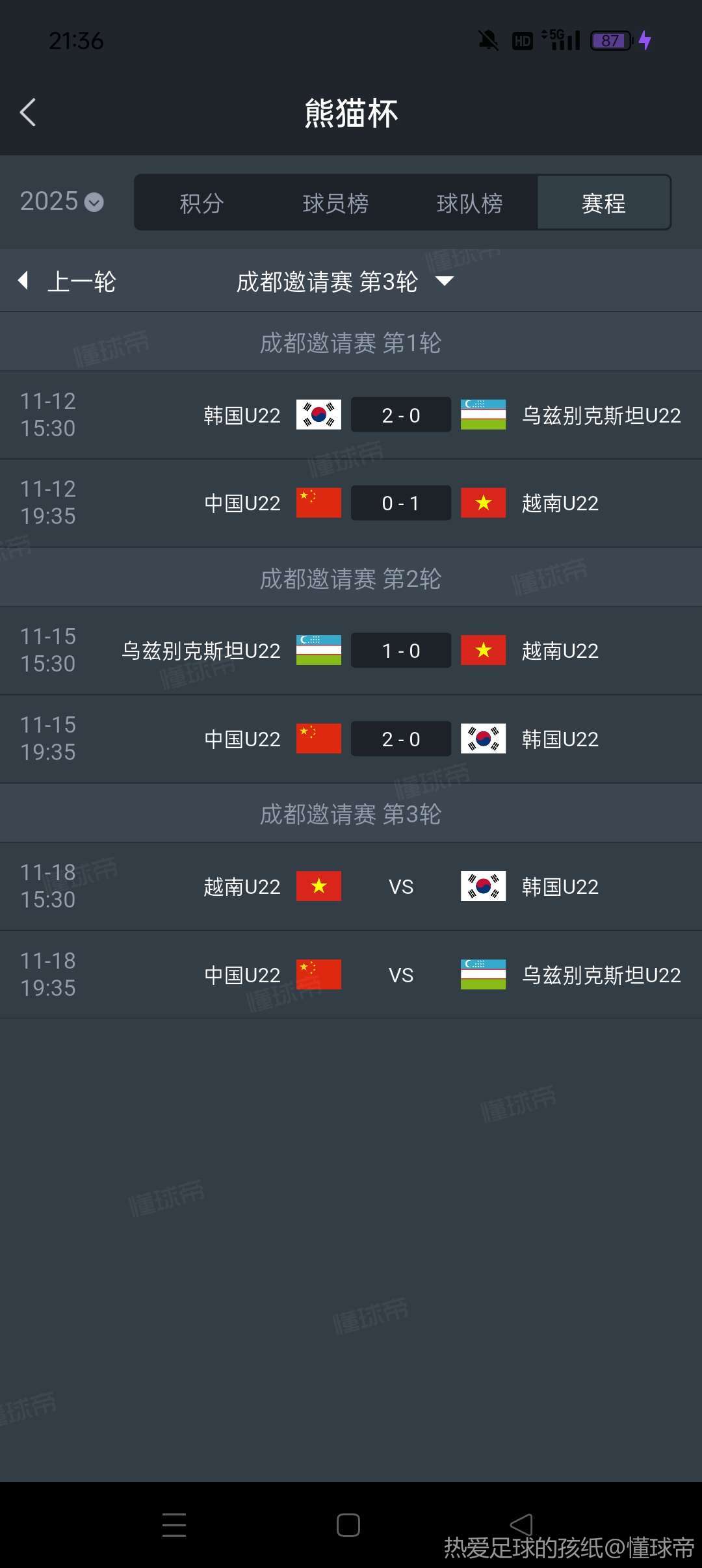Screen dimensions: 702x1568
Task: Go back from the 熊猫杯 page
Action: click(x=28, y=112)
